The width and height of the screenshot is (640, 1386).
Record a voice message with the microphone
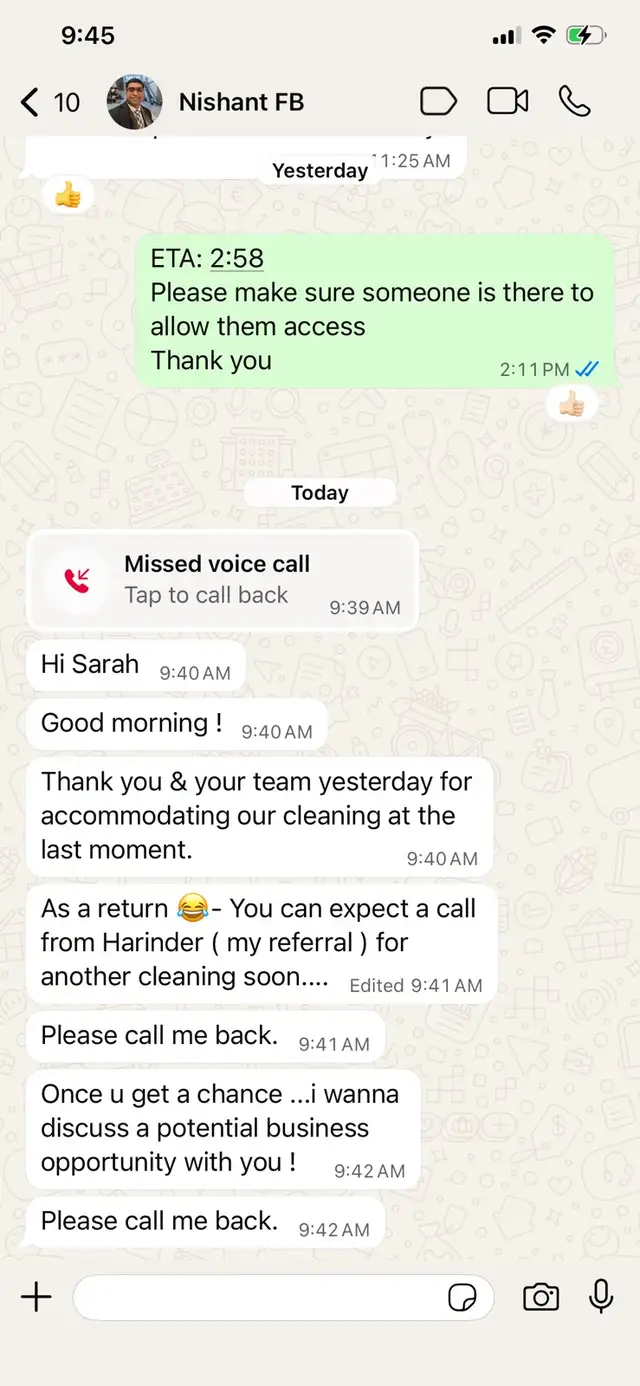601,1297
